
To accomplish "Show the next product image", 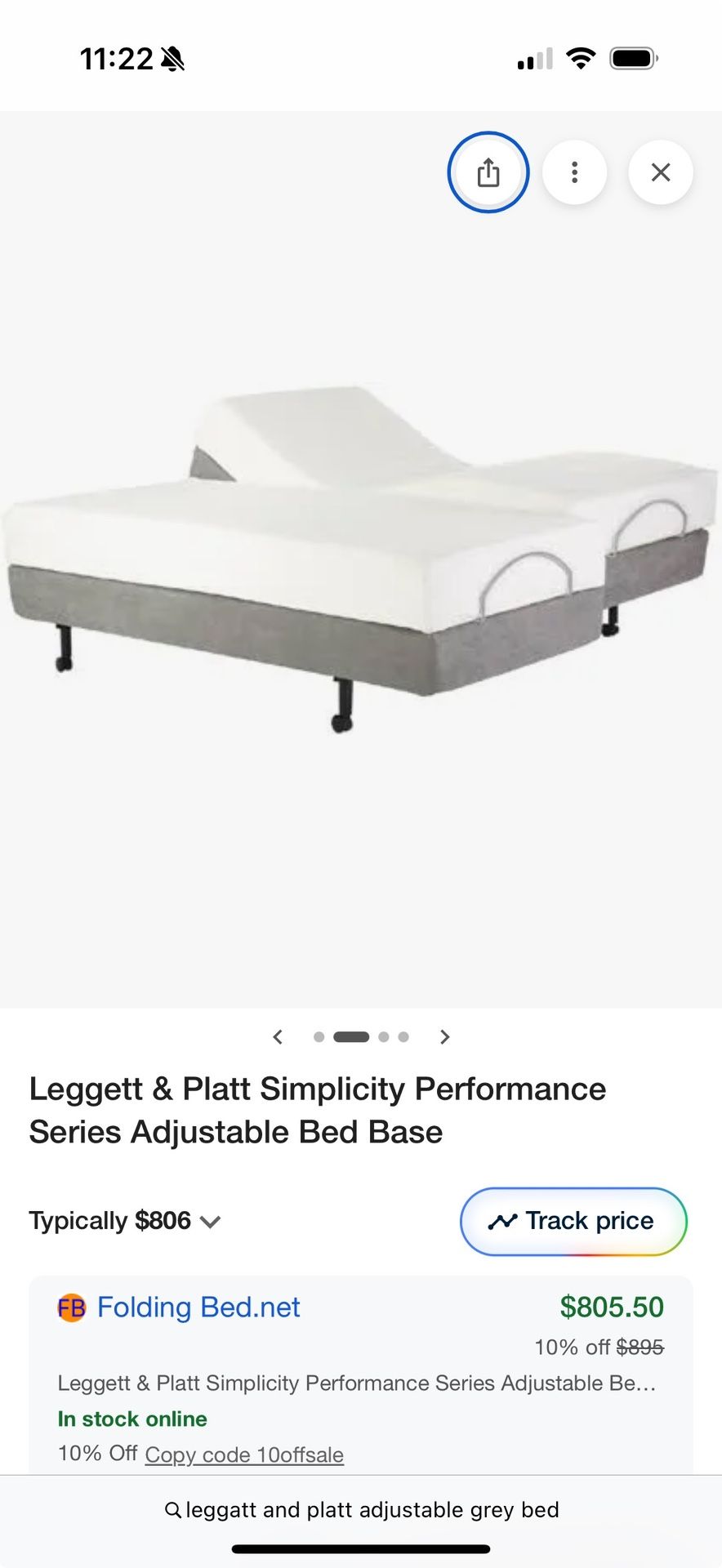I will (445, 1037).
